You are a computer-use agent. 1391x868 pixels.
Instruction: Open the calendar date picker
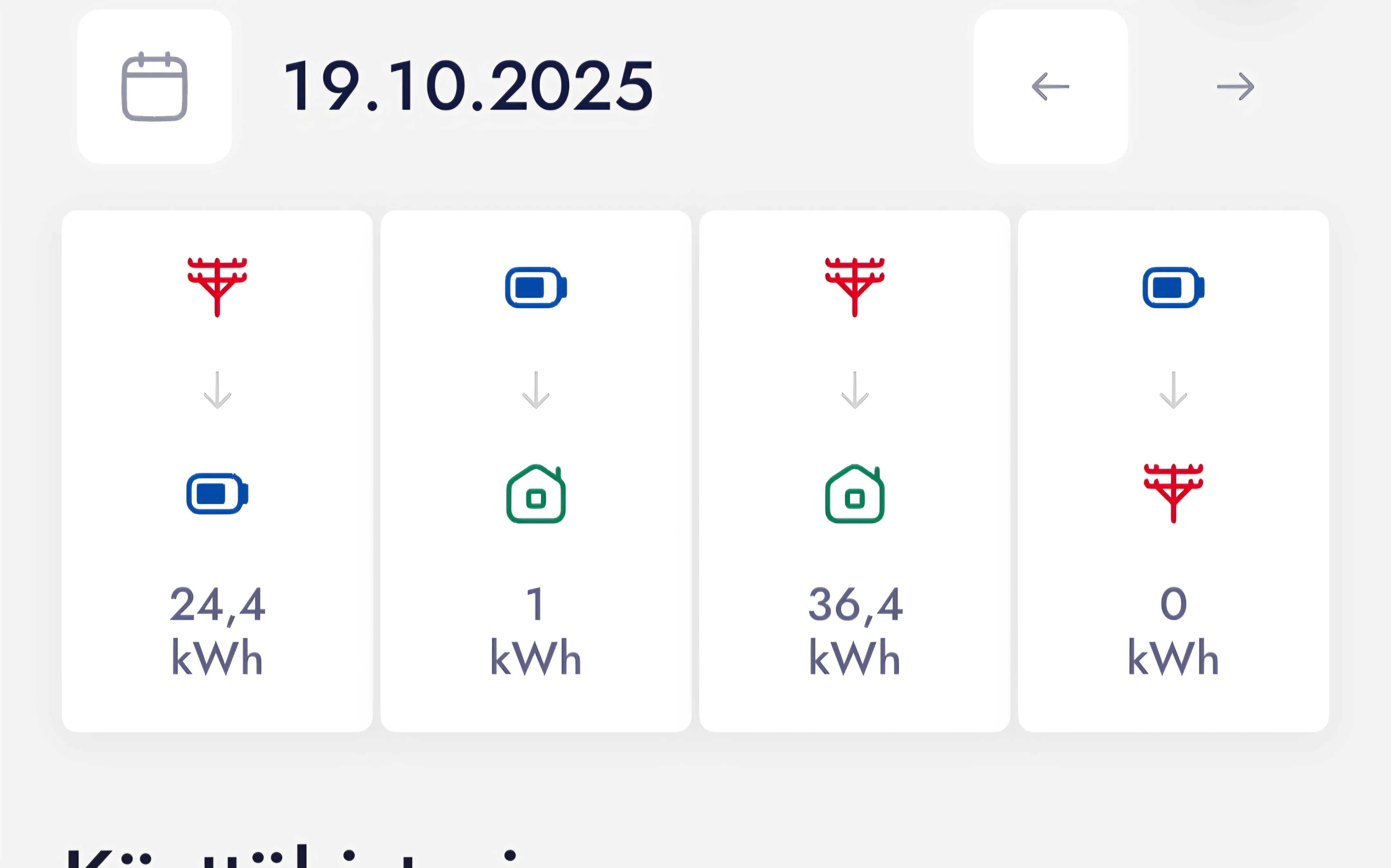(154, 87)
